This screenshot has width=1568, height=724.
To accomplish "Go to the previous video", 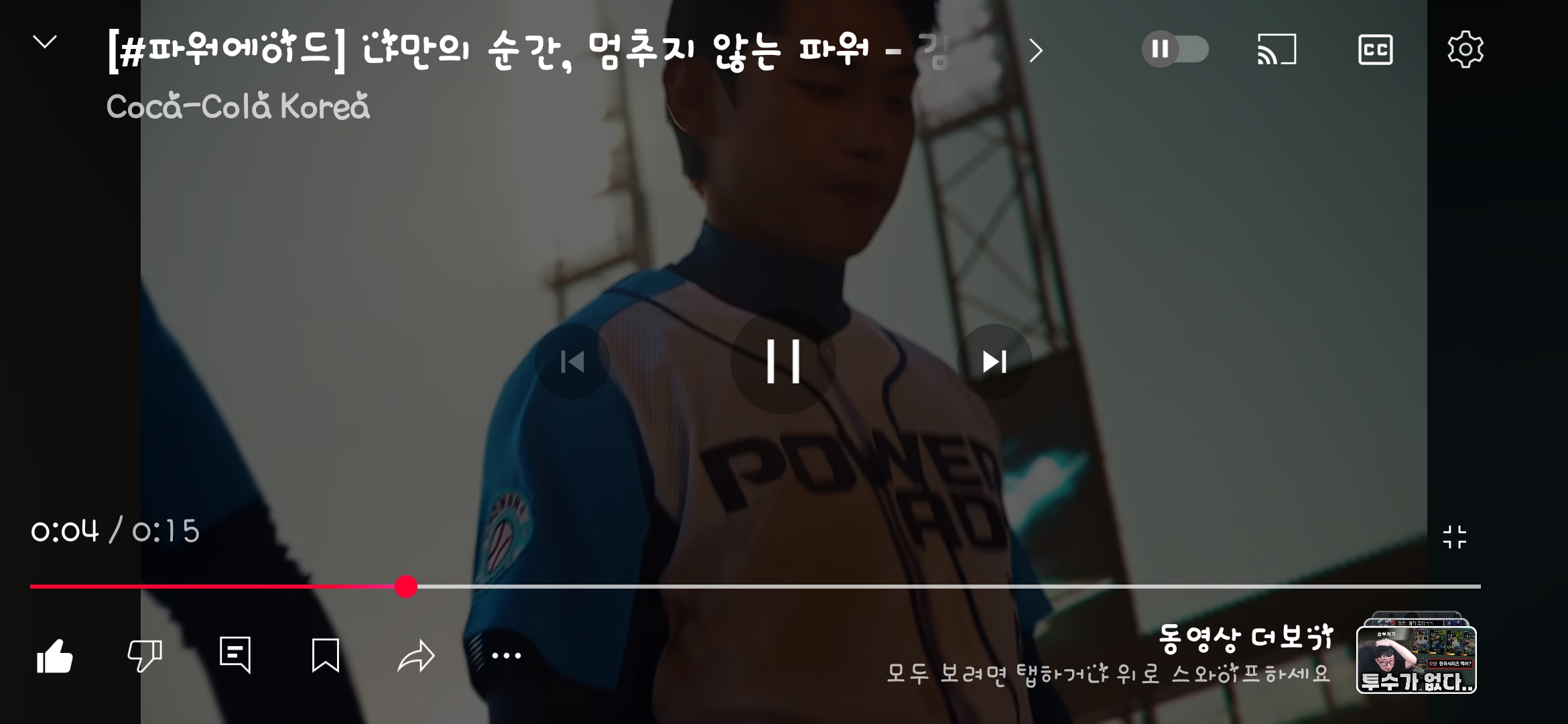I will click(572, 362).
